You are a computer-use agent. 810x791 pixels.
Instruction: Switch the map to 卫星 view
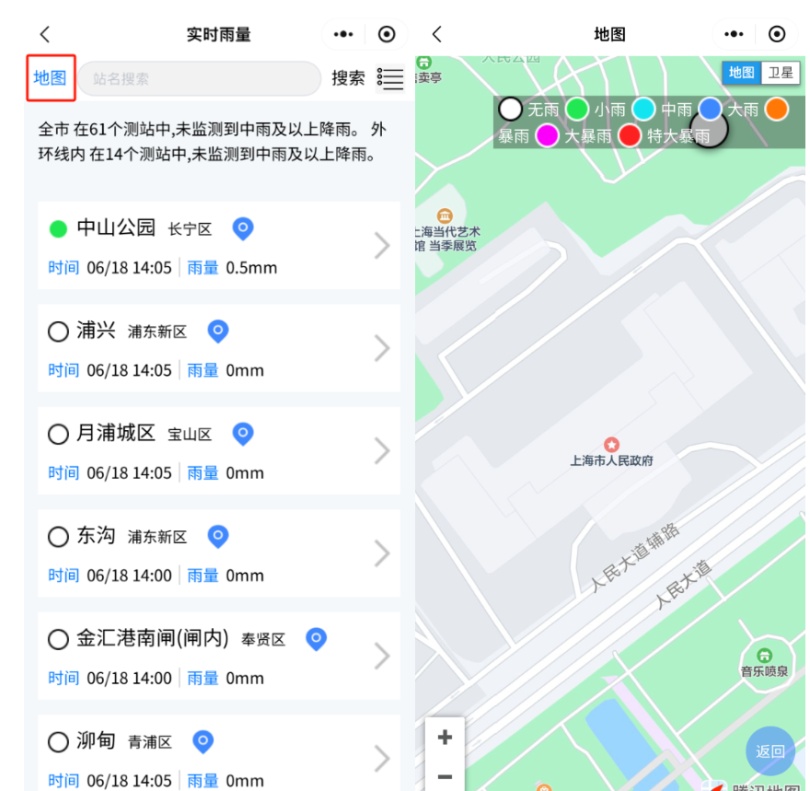click(780, 73)
